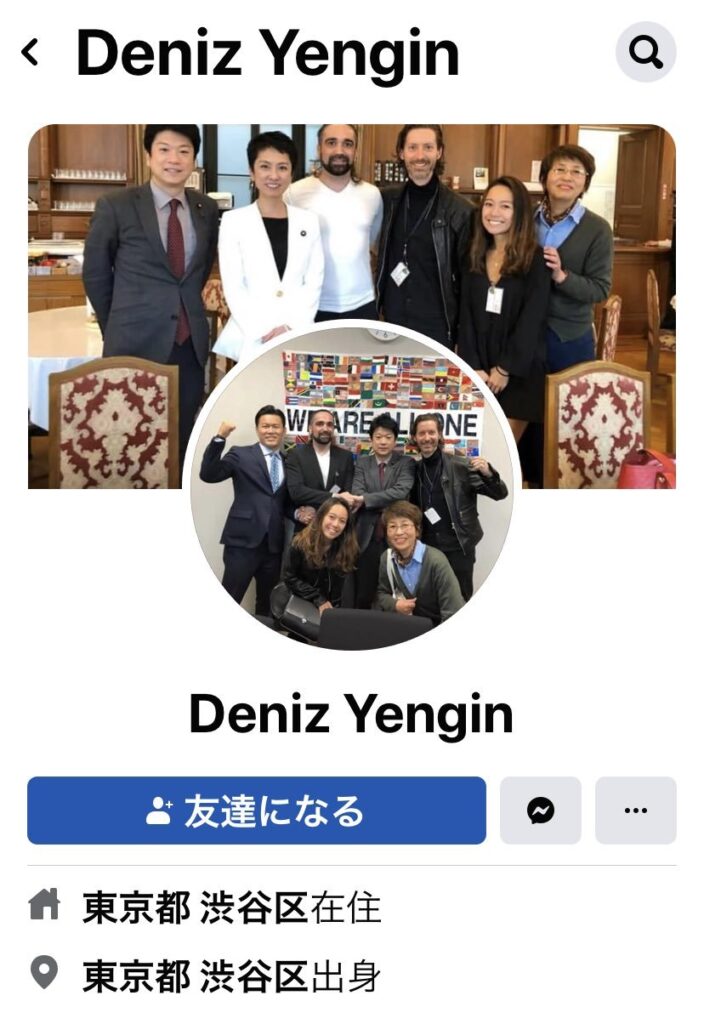Open 東京都 渋谷区 current city link
704x1024 pixels.
click(194, 908)
